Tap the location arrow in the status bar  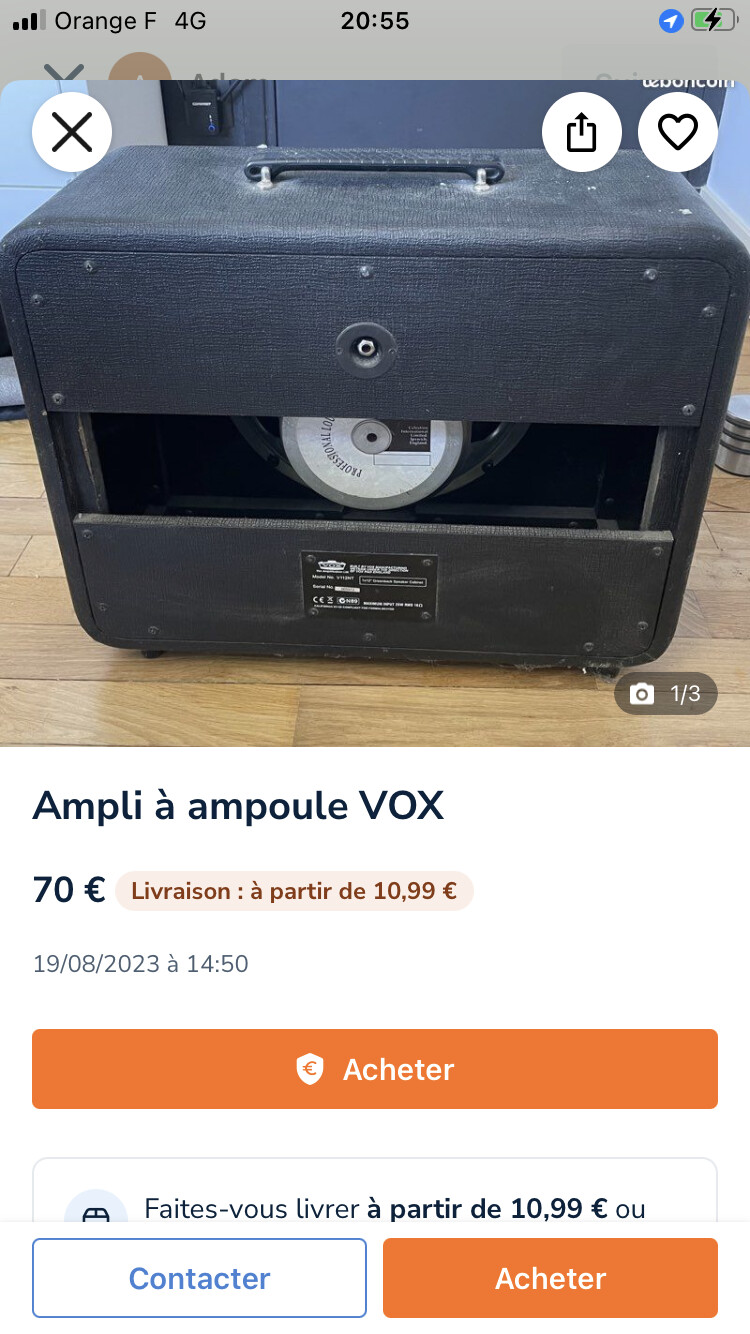click(x=670, y=20)
